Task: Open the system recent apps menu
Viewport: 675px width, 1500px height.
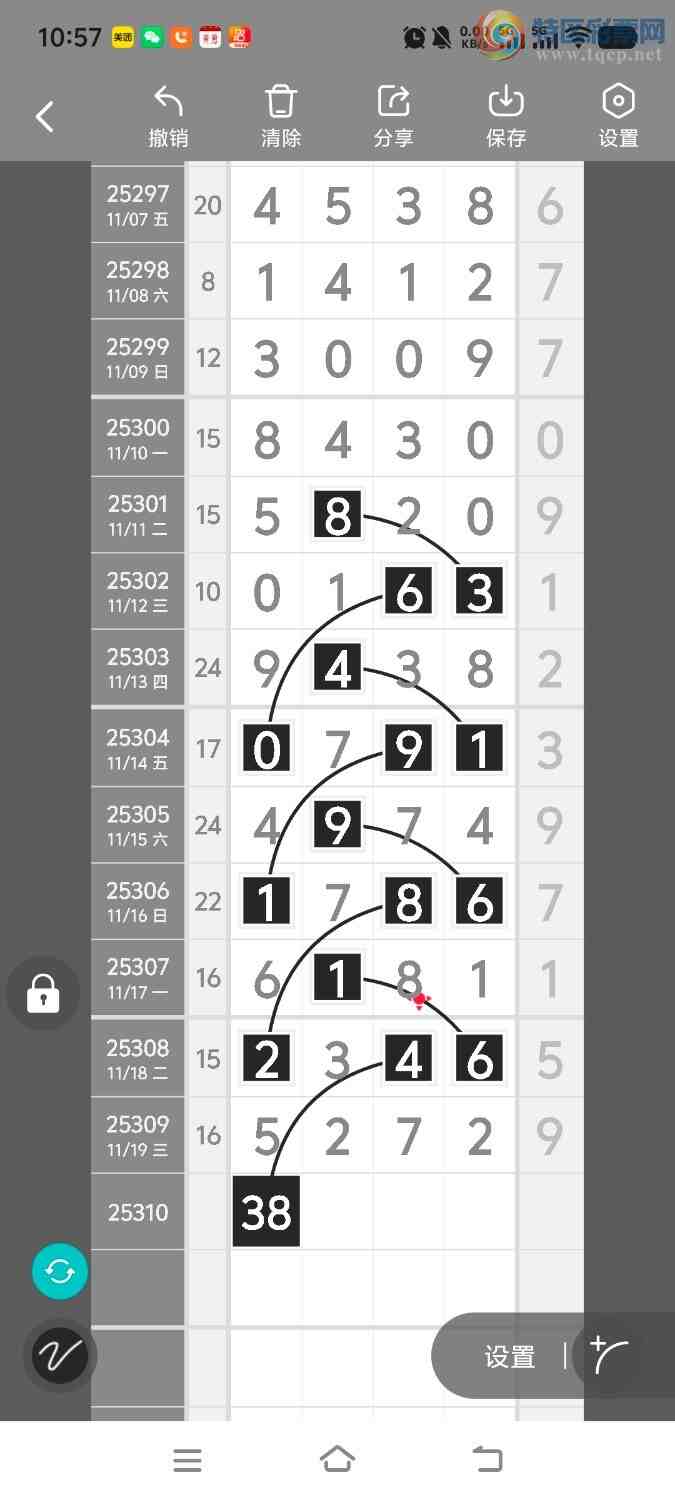Action: click(x=187, y=1460)
